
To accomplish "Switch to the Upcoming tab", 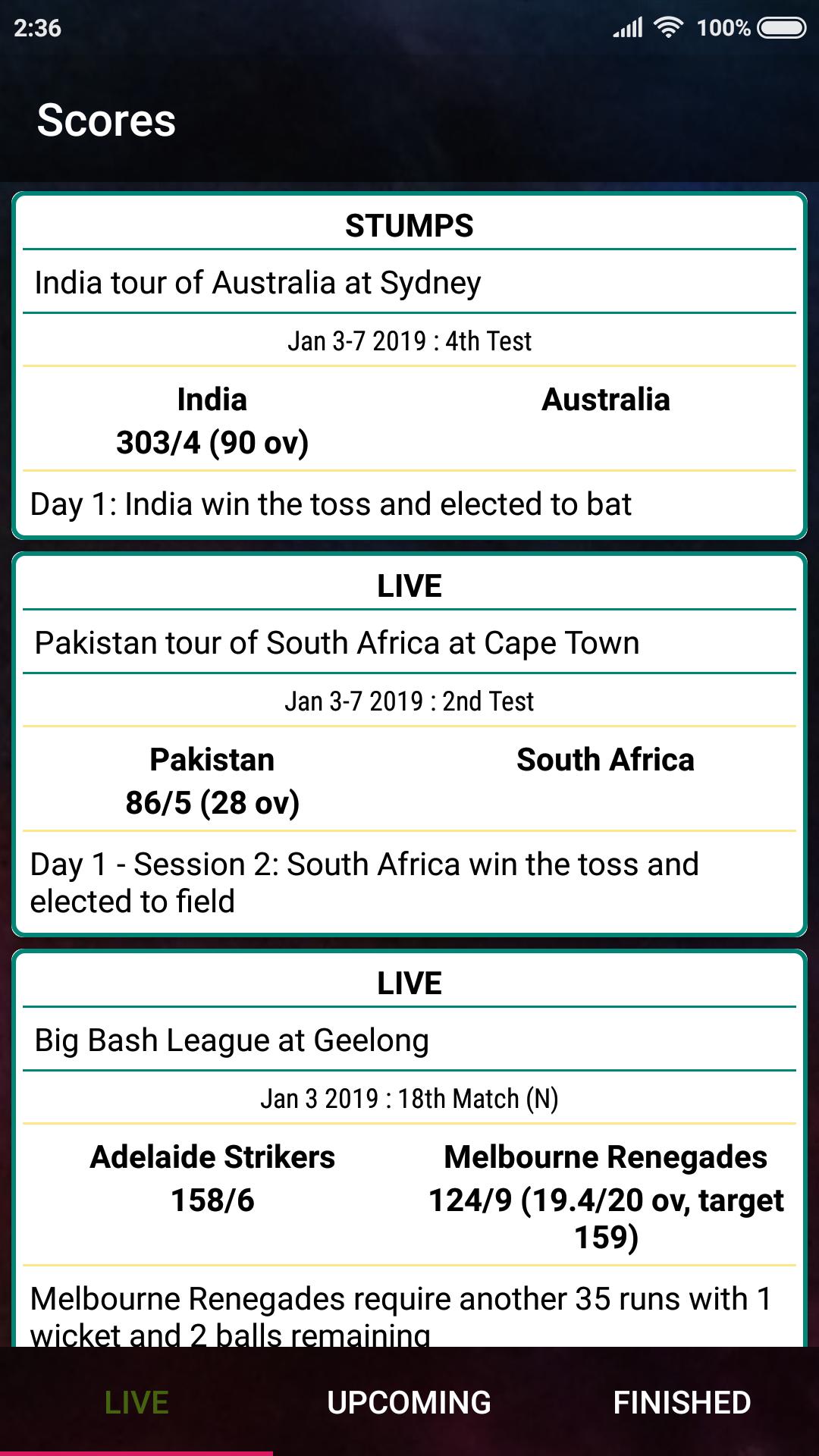I will [x=409, y=1402].
